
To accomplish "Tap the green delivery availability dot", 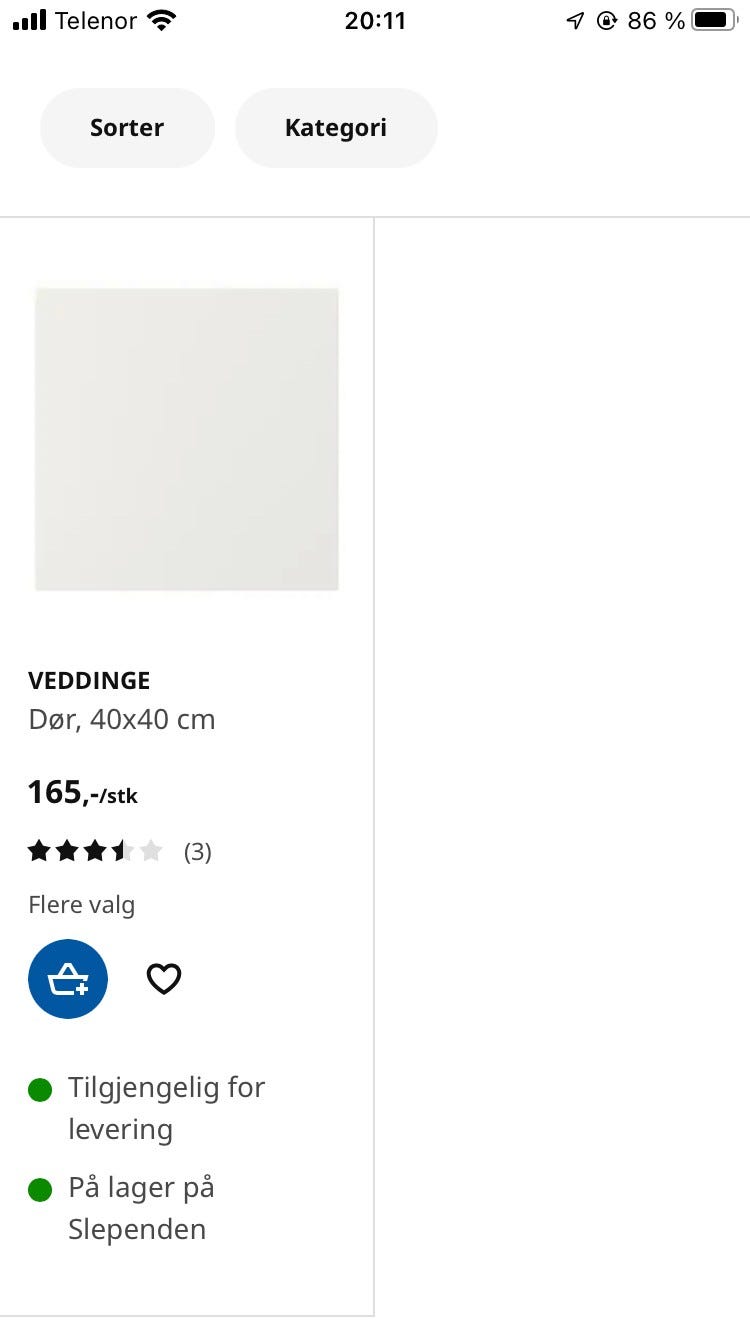I will [40, 1089].
